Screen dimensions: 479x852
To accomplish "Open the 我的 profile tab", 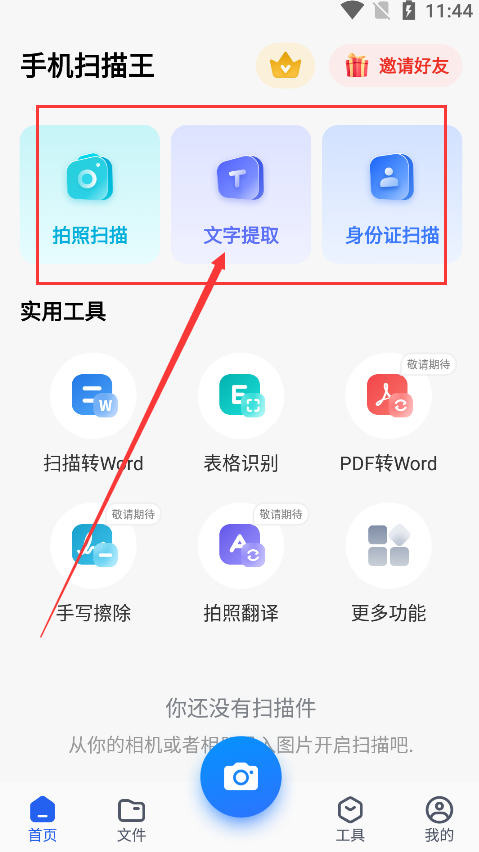I will 439,819.
